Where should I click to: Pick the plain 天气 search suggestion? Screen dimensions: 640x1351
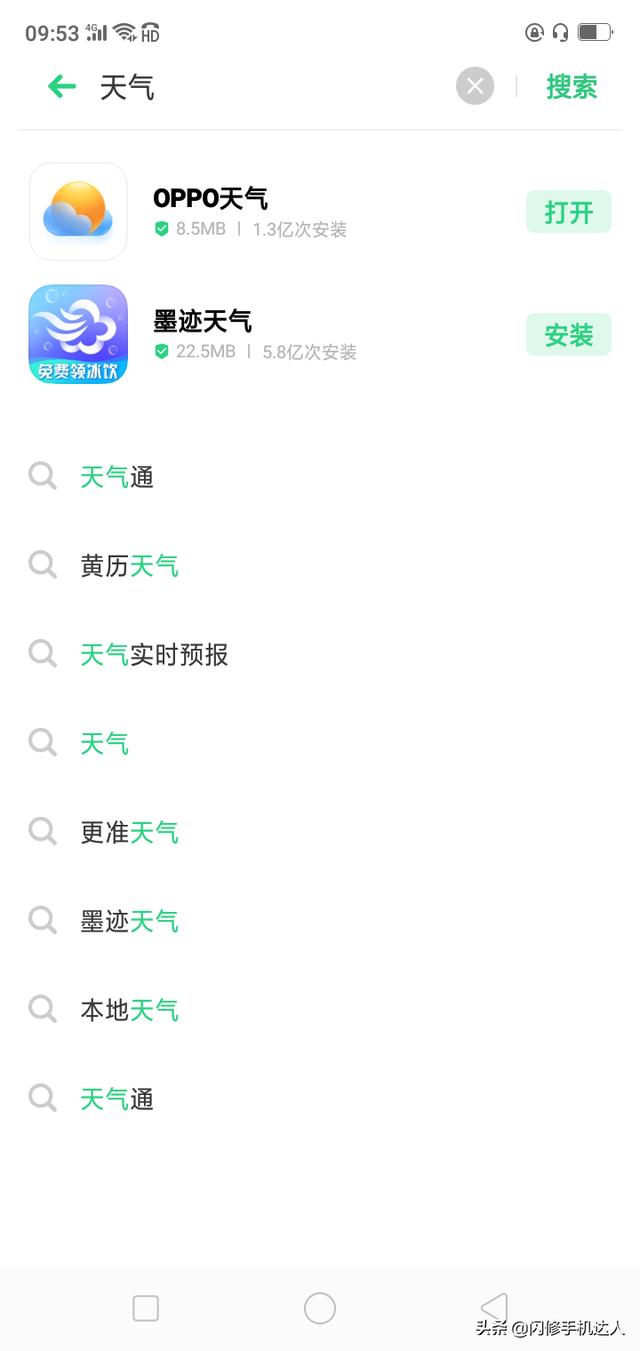(x=105, y=743)
